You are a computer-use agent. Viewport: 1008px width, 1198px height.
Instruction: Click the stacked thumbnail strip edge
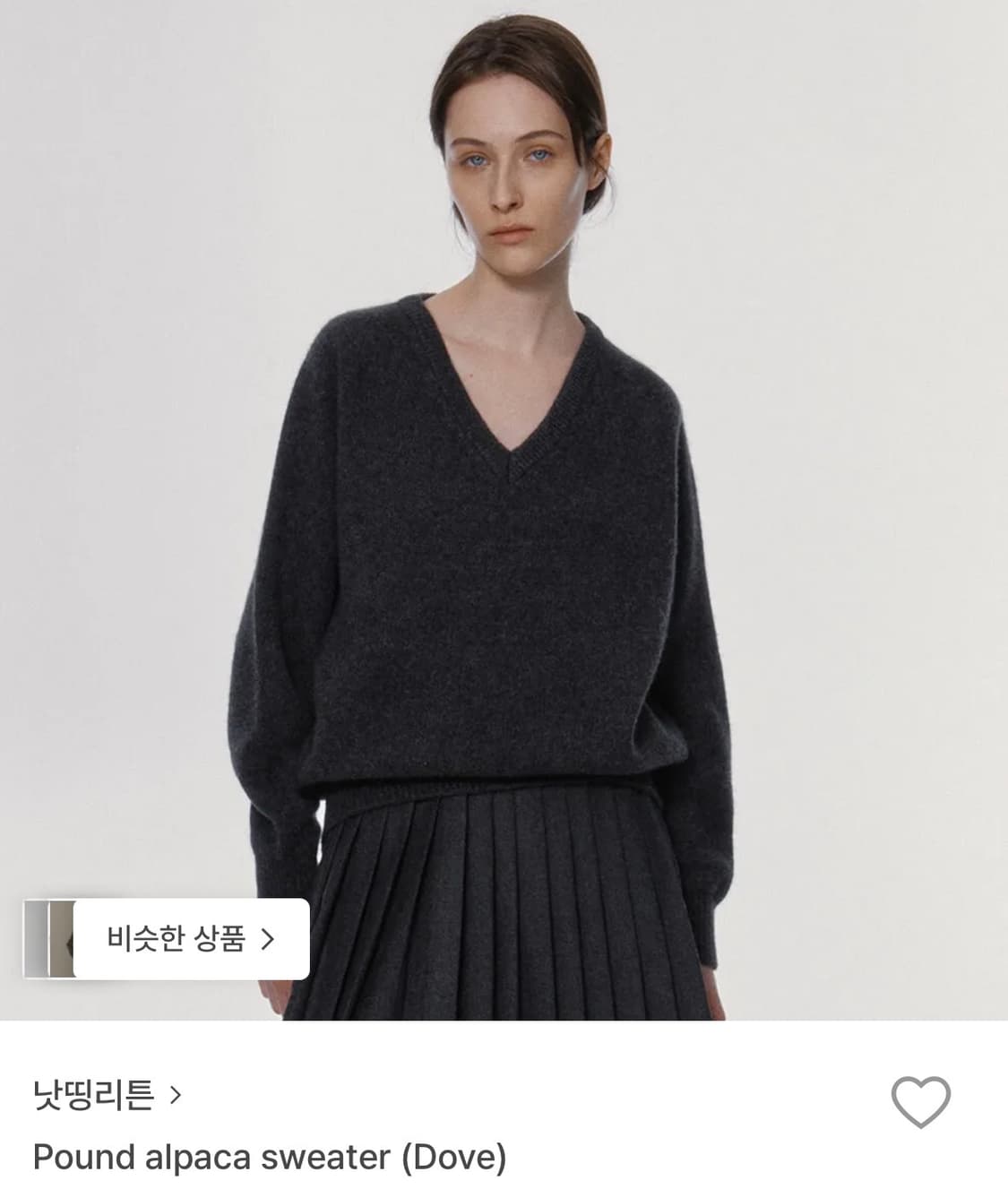coord(40,936)
